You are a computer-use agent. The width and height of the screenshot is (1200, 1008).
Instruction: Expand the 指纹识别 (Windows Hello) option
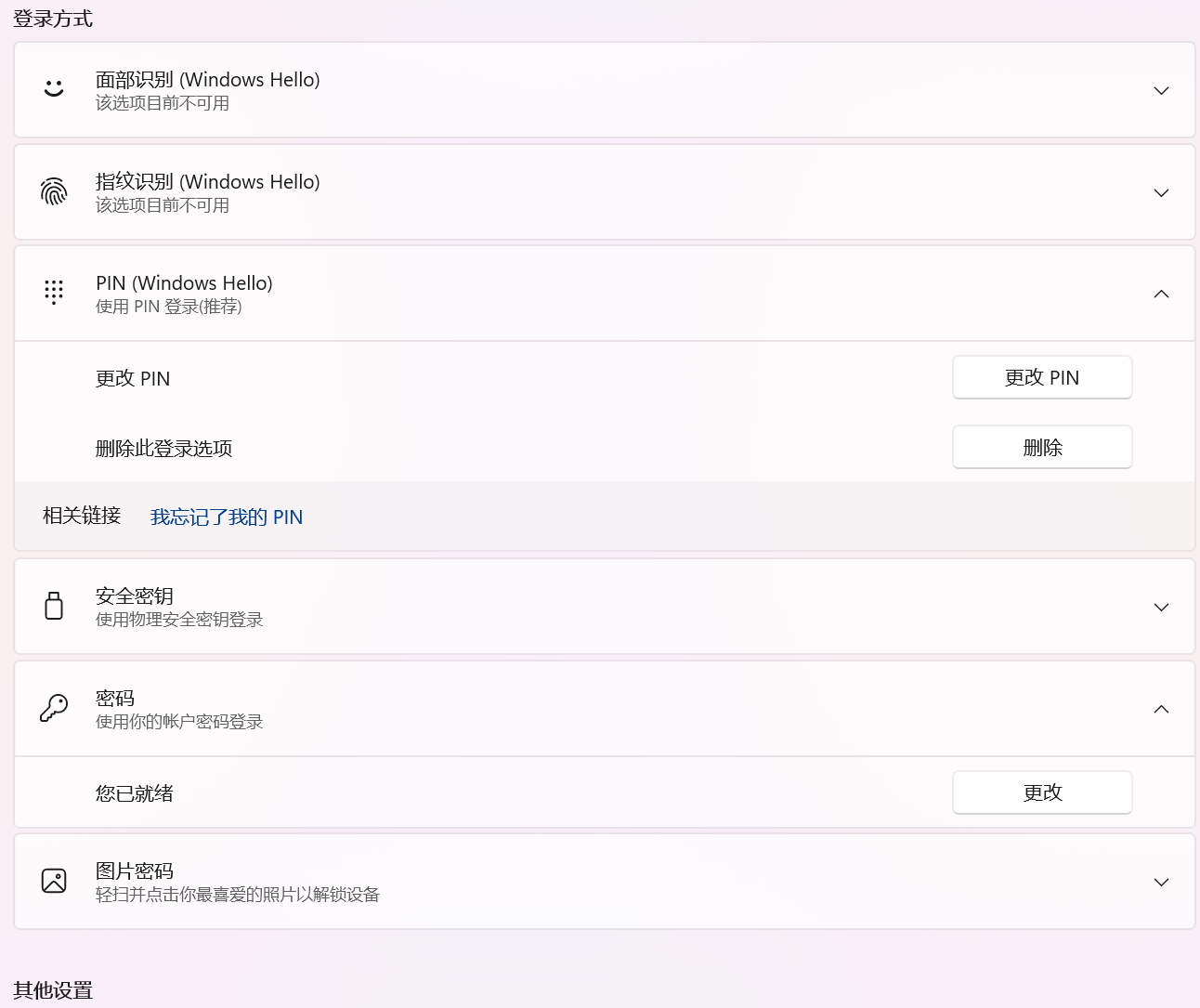[1160, 192]
